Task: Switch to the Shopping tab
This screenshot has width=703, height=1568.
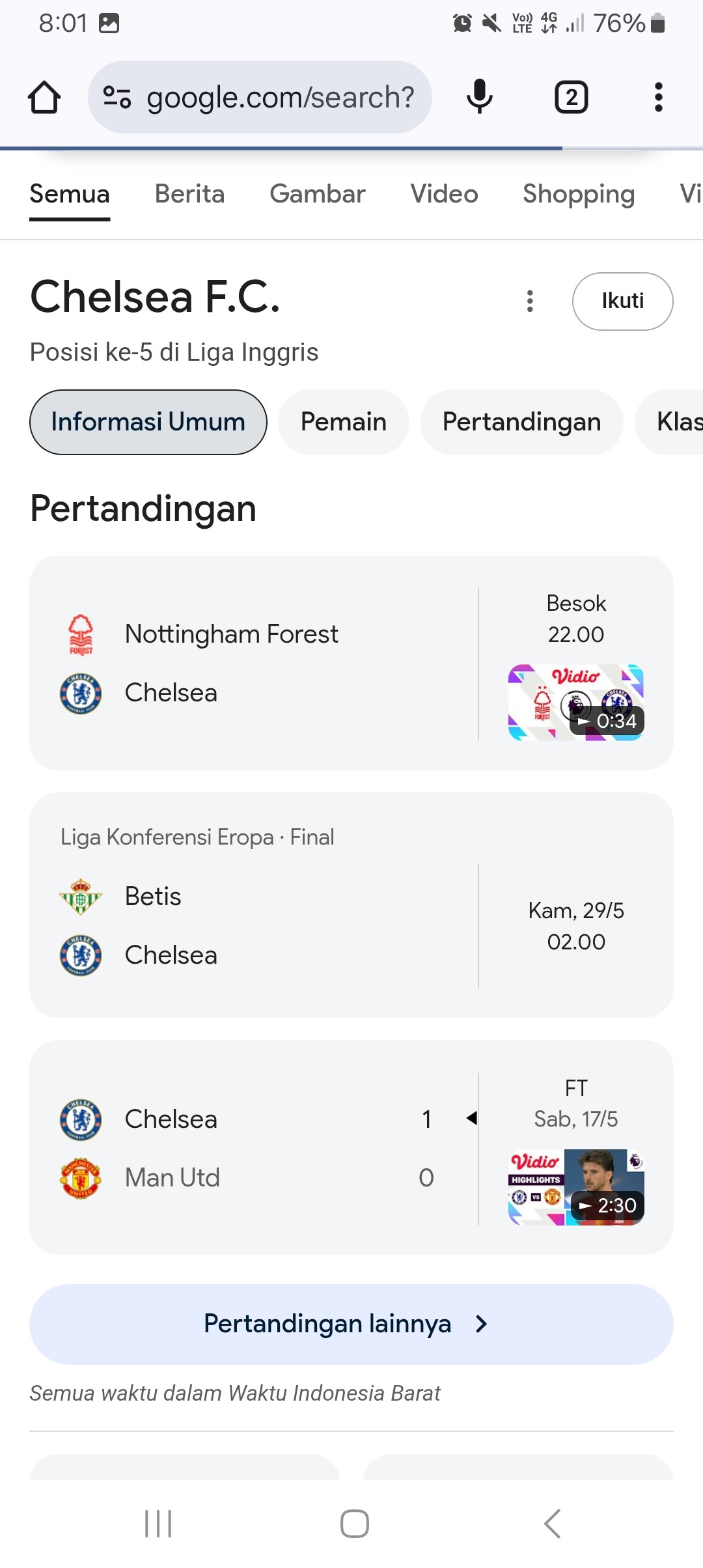Action: point(579,194)
